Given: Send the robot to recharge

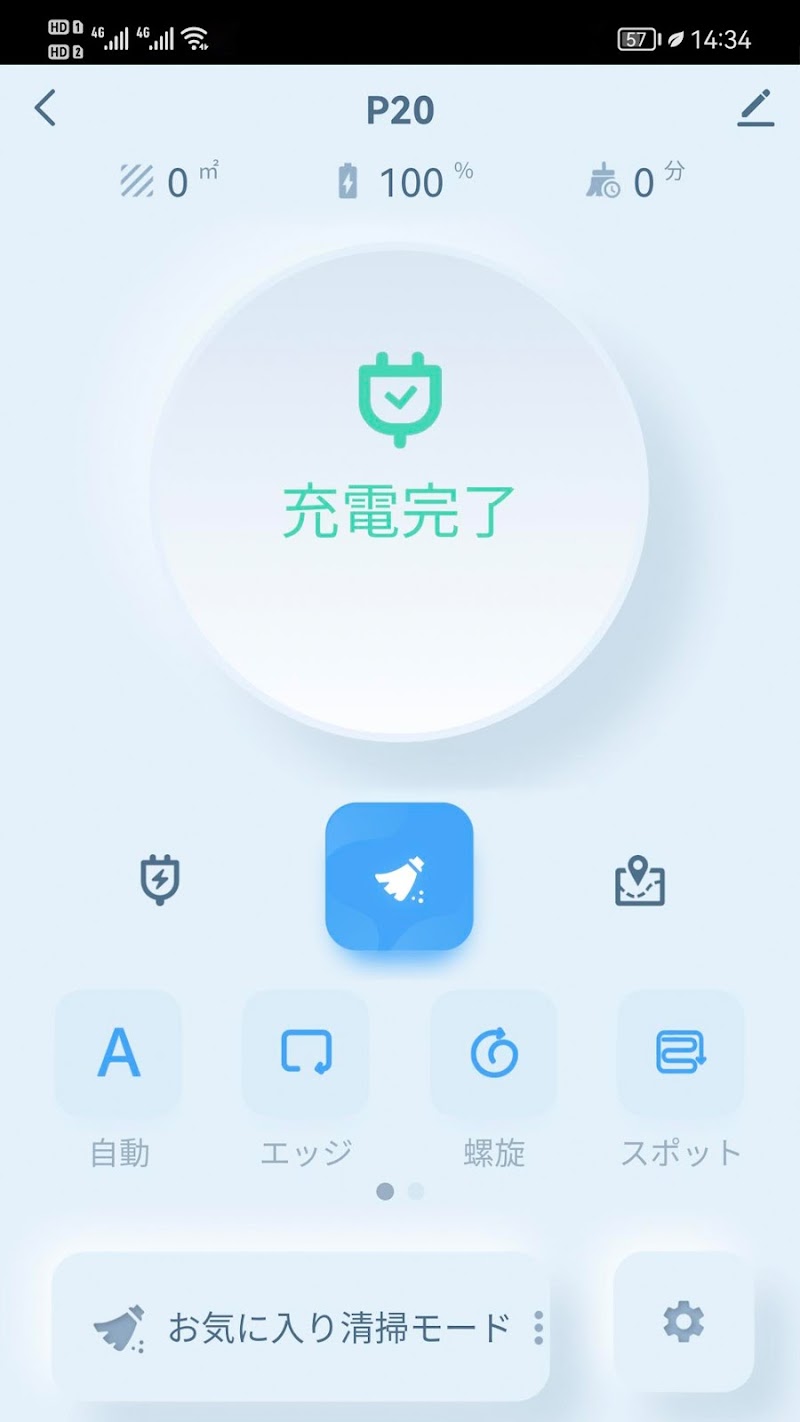Looking at the screenshot, I should [x=159, y=880].
